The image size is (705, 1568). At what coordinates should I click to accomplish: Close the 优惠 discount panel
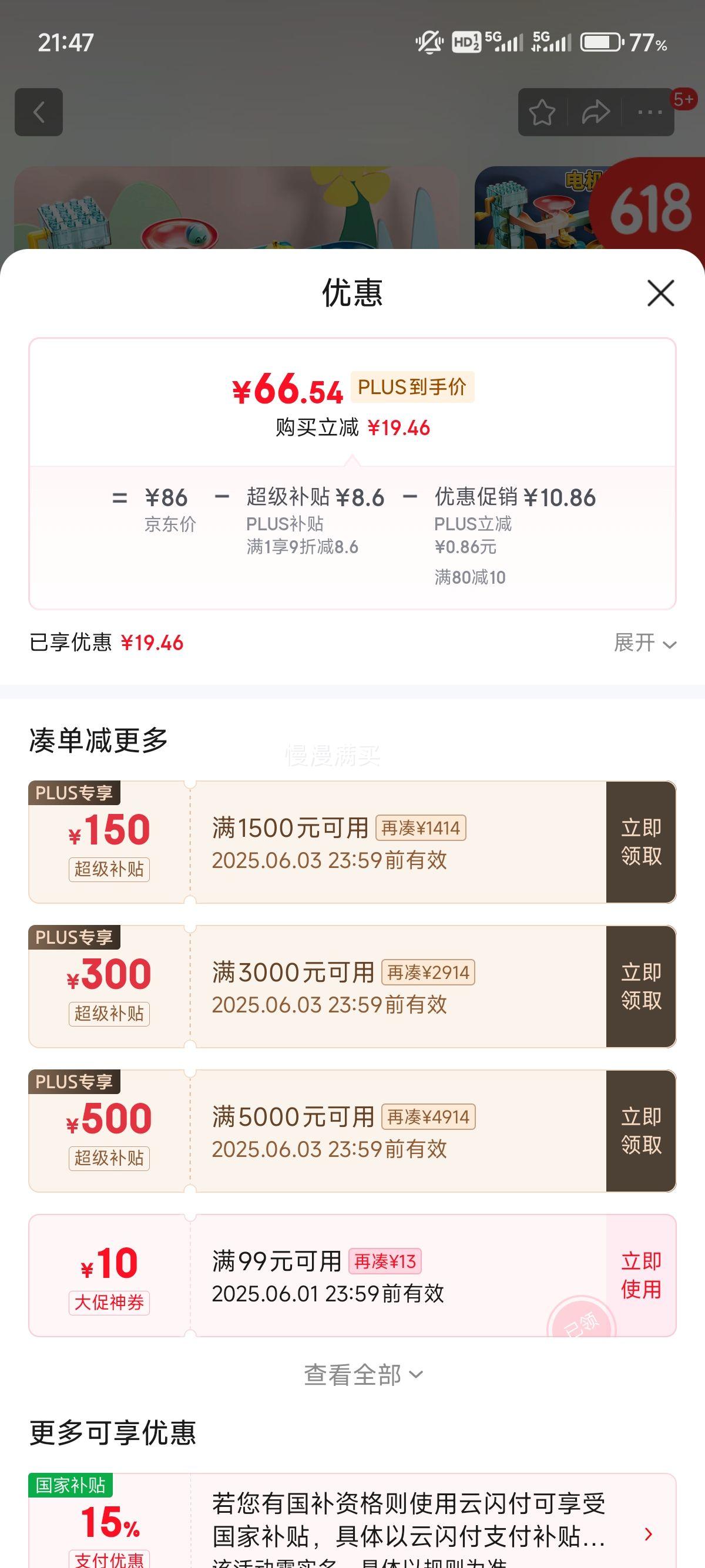click(x=660, y=294)
